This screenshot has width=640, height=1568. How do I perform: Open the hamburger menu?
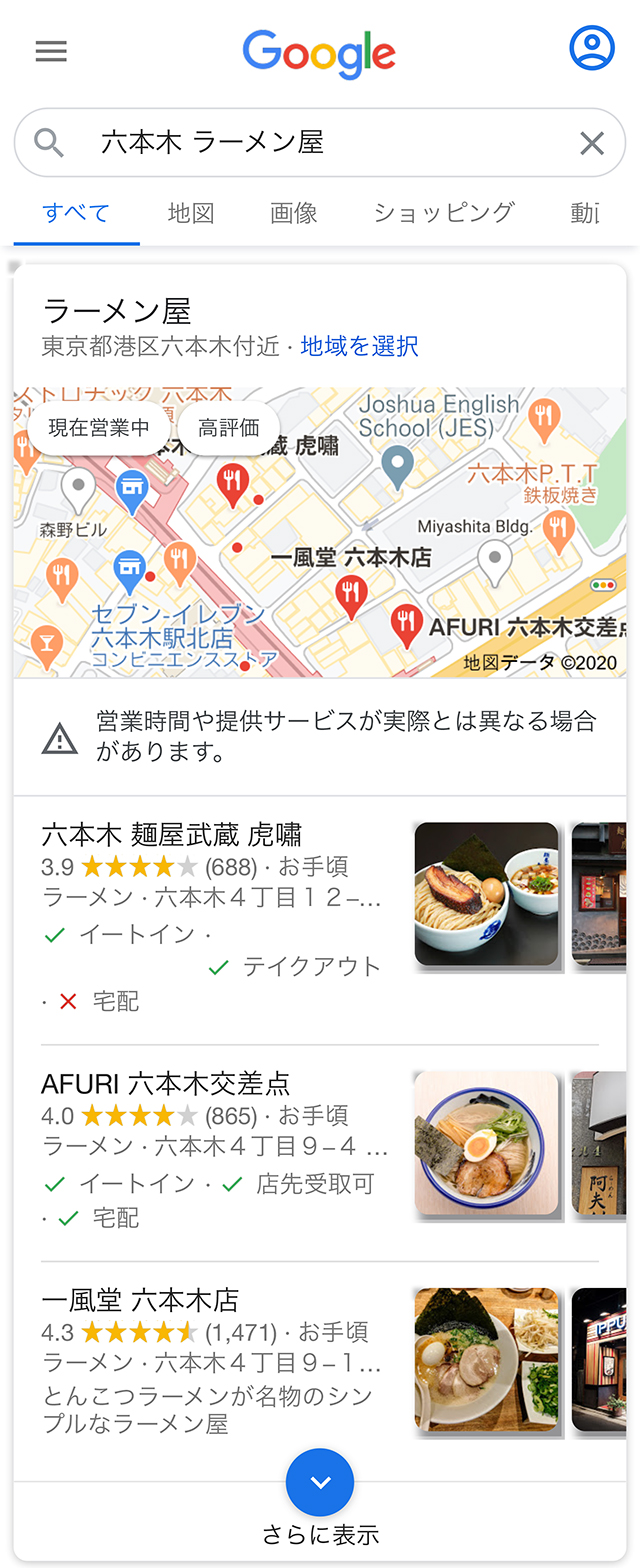point(51,51)
